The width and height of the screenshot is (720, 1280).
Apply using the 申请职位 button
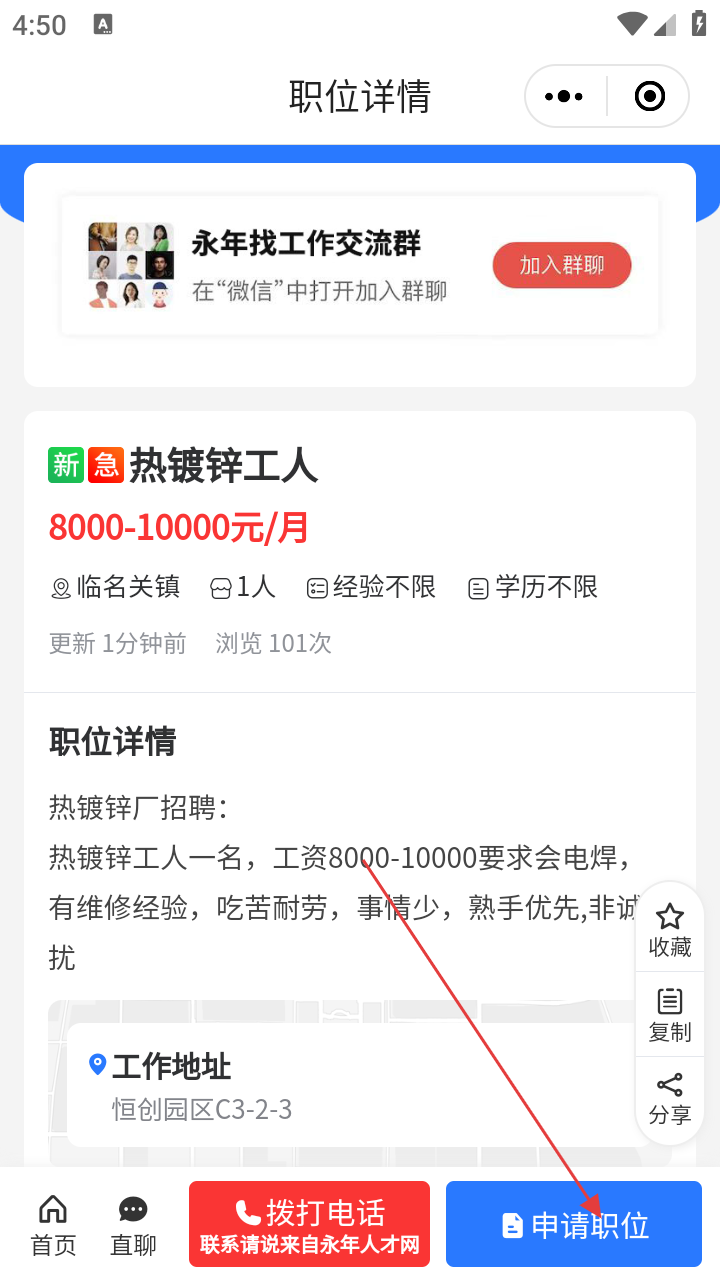pyautogui.click(x=574, y=1225)
